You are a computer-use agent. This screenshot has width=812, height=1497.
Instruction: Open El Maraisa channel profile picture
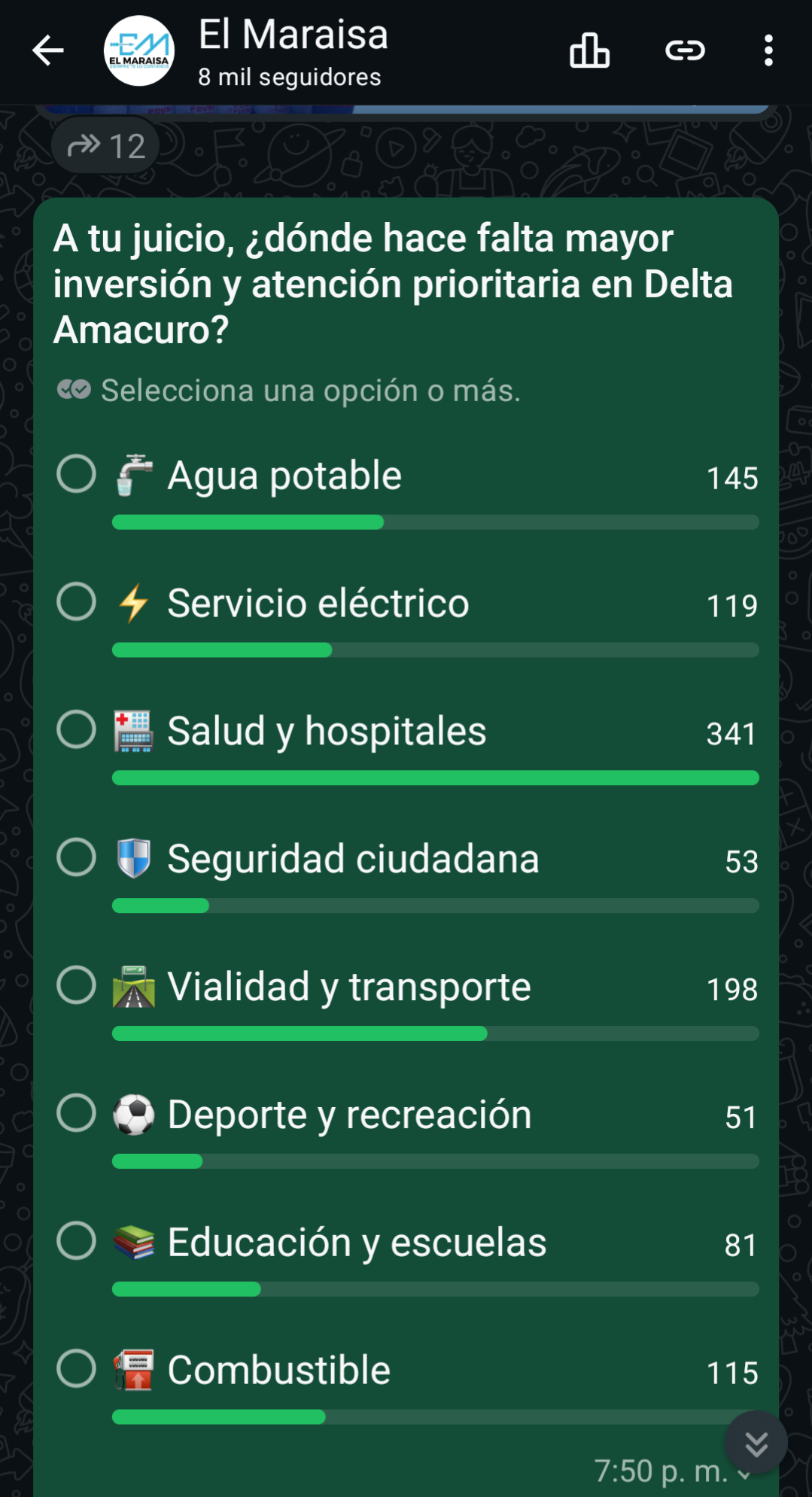point(139,51)
